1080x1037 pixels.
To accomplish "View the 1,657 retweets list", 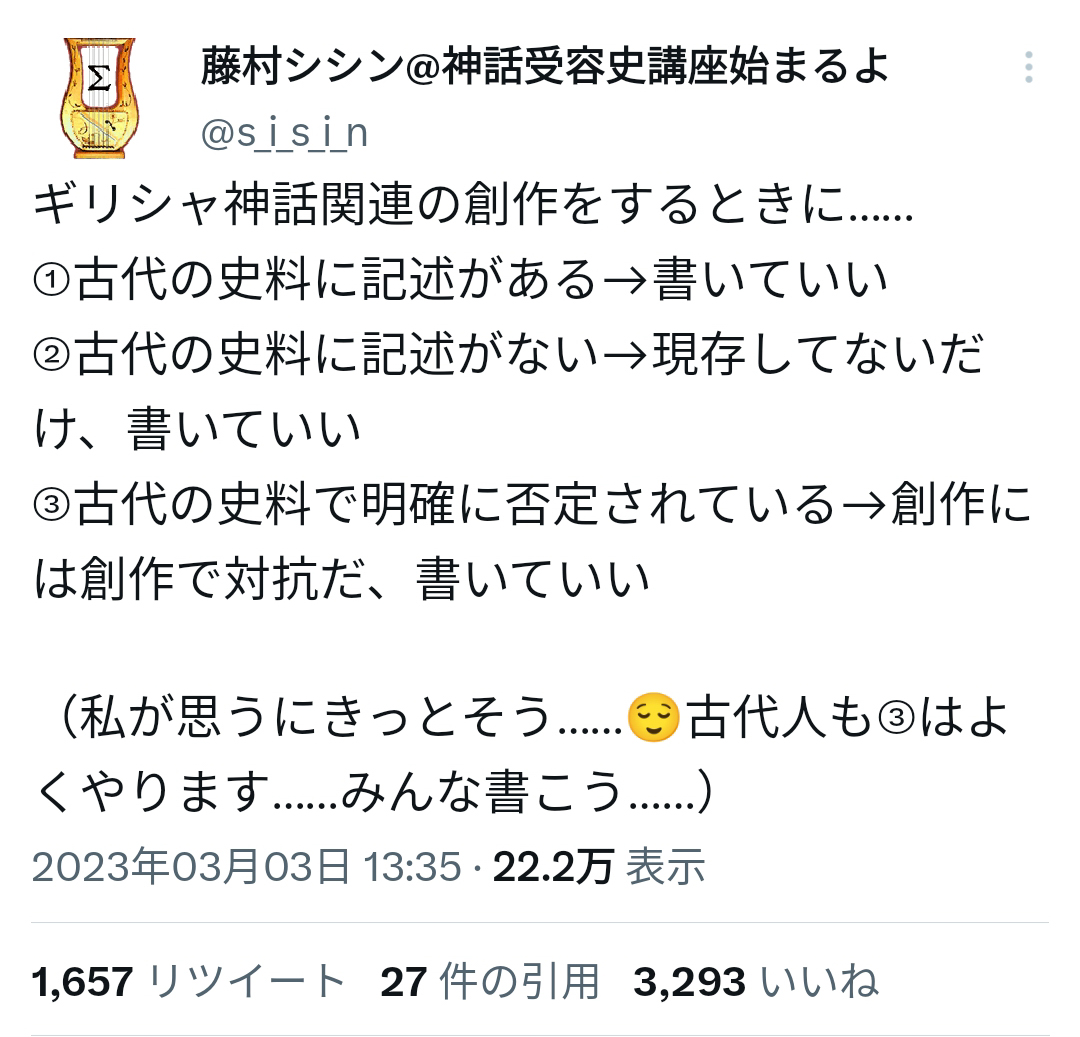I will coord(188,981).
